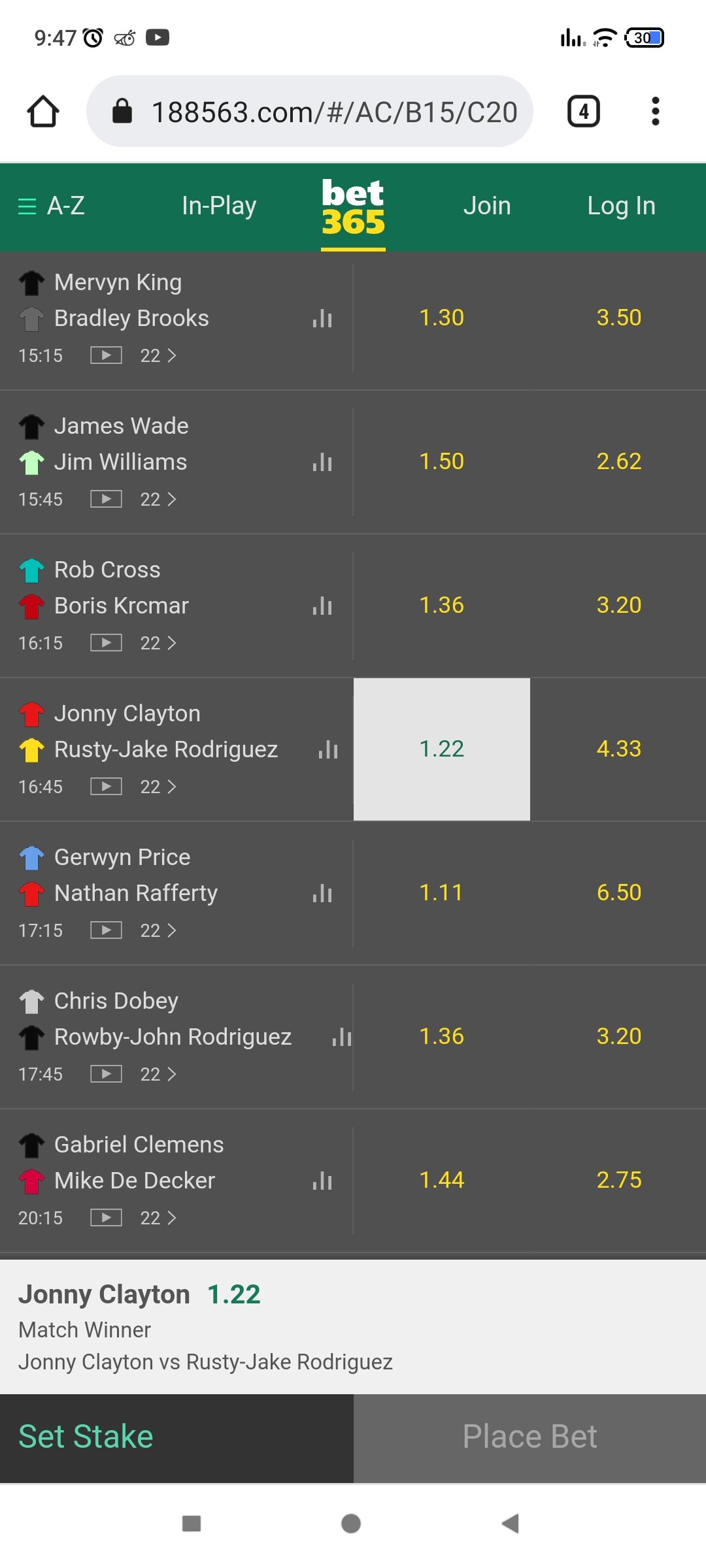This screenshot has width=706, height=1568.
Task: Open the browser home page
Action: pyautogui.click(x=43, y=112)
